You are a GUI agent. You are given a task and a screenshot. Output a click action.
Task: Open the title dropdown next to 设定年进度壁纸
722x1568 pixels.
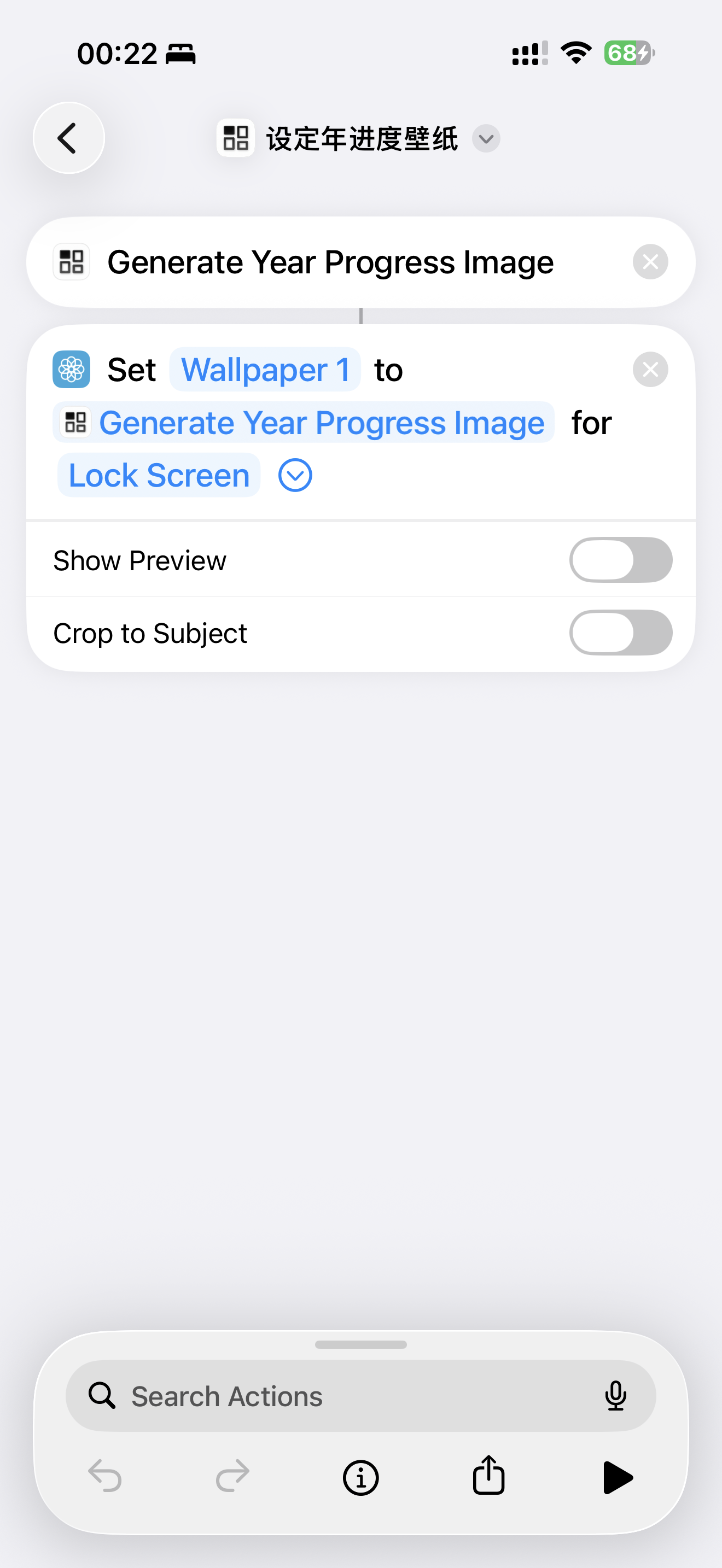click(x=485, y=139)
